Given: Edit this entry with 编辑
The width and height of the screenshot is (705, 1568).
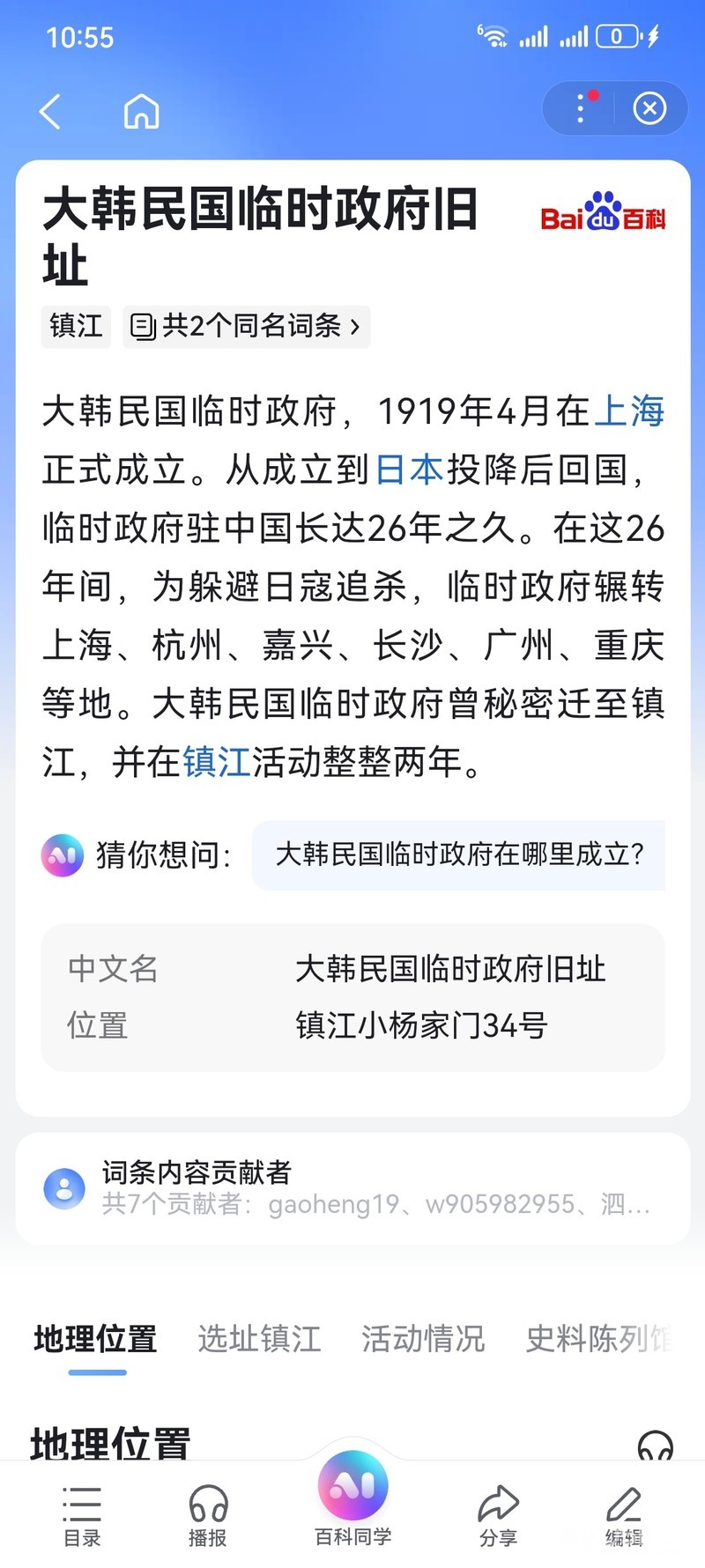Looking at the screenshot, I should coord(624,1515).
